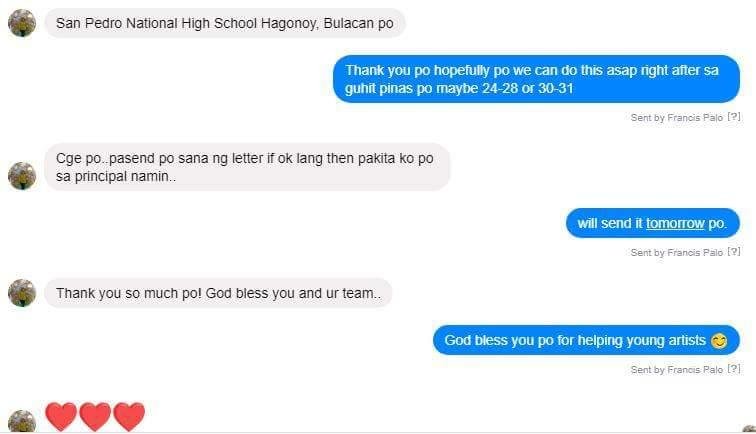The height and width of the screenshot is (434, 756).
Task: Open sender avatar beside "Cge po" message
Action: pyautogui.click(x=22, y=175)
